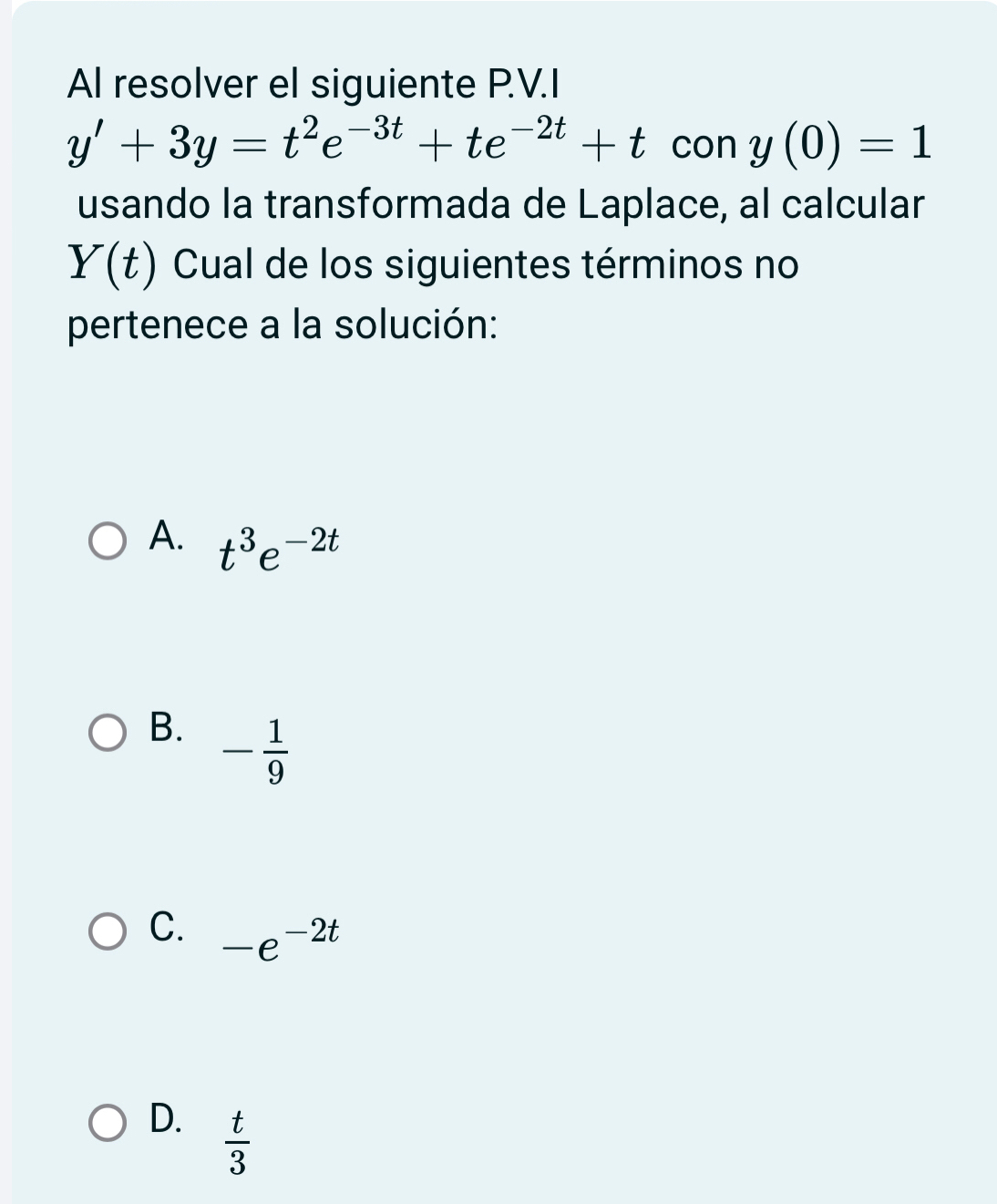Select option A, t³e^(-2t)
This screenshot has height=1204, width=997.
click(108, 540)
